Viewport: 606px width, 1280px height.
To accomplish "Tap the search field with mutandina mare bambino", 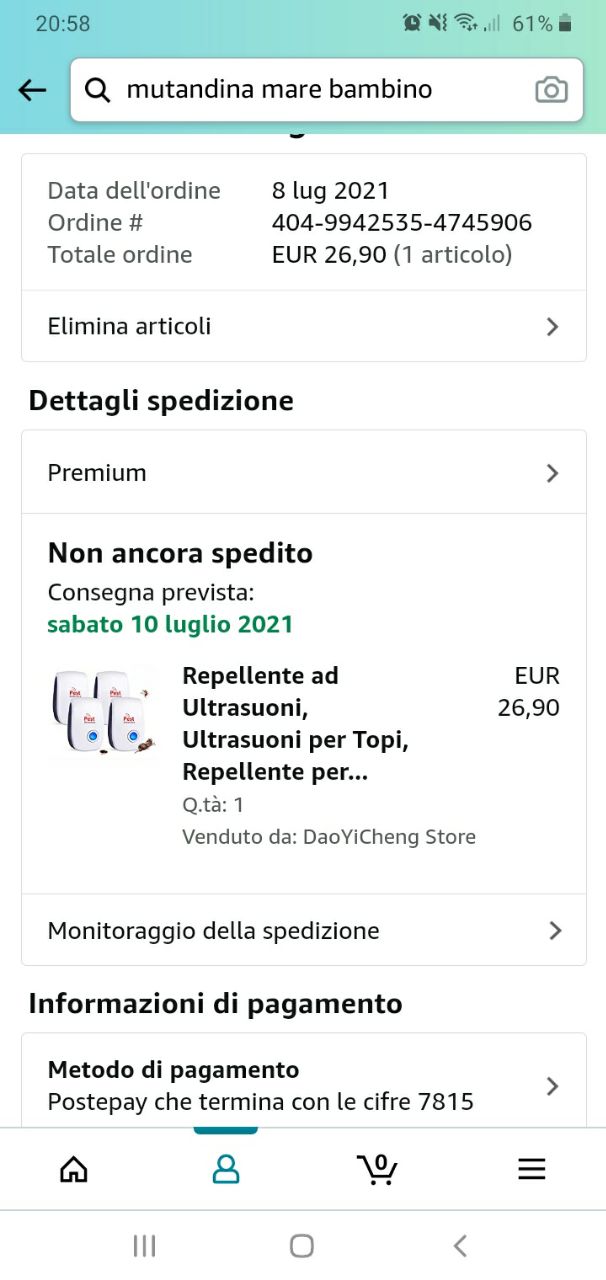I will pos(300,90).
